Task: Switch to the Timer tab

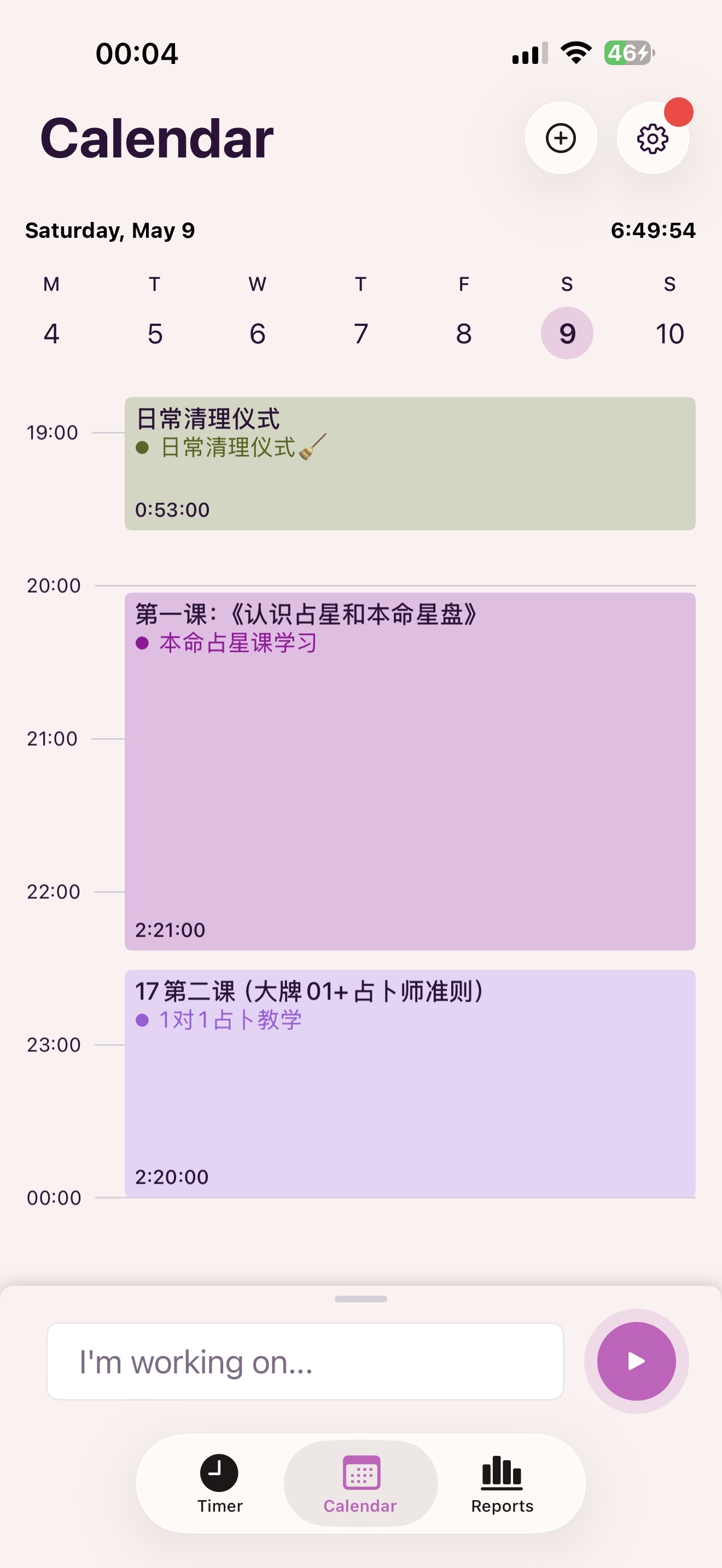Action: click(220, 1484)
